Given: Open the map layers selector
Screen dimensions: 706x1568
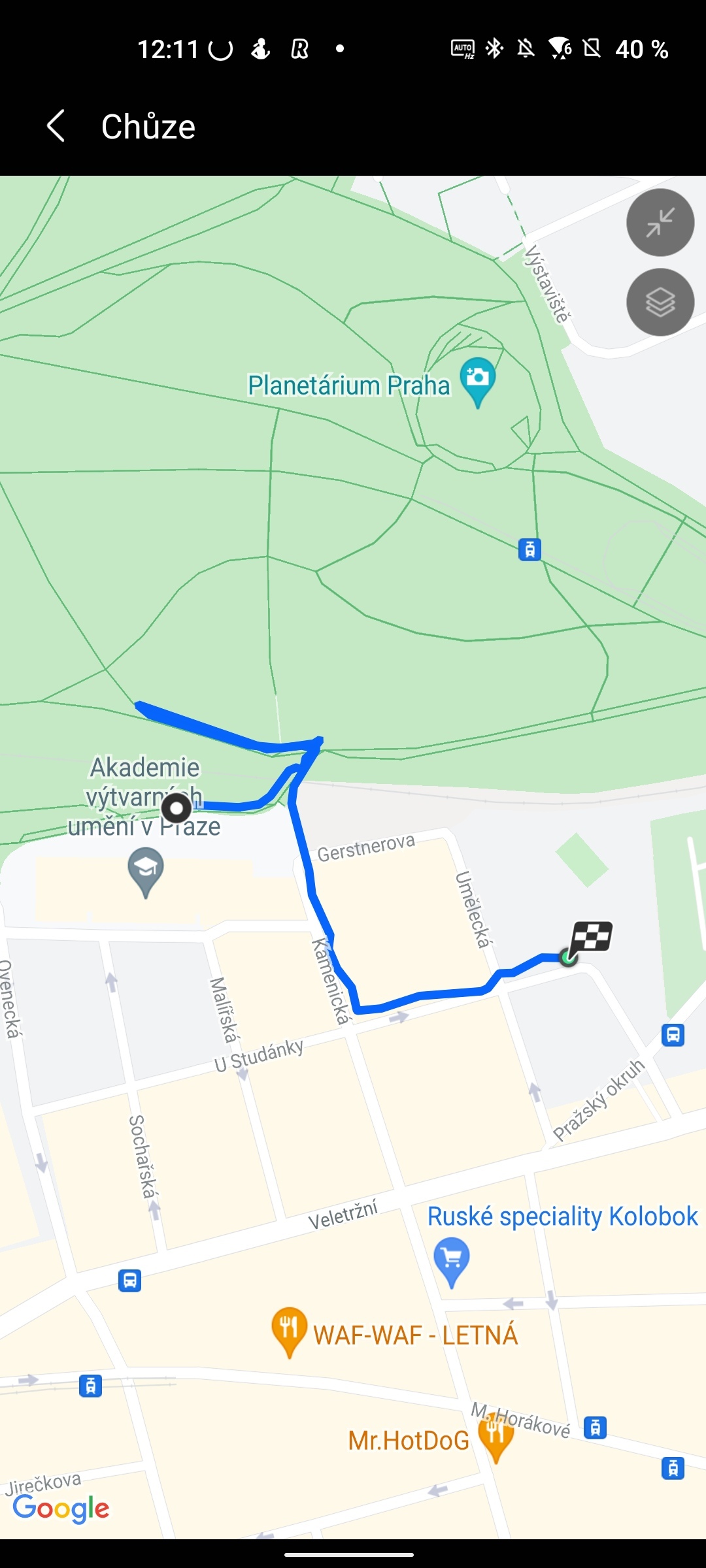Looking at the screenshot, I should 660,302.
